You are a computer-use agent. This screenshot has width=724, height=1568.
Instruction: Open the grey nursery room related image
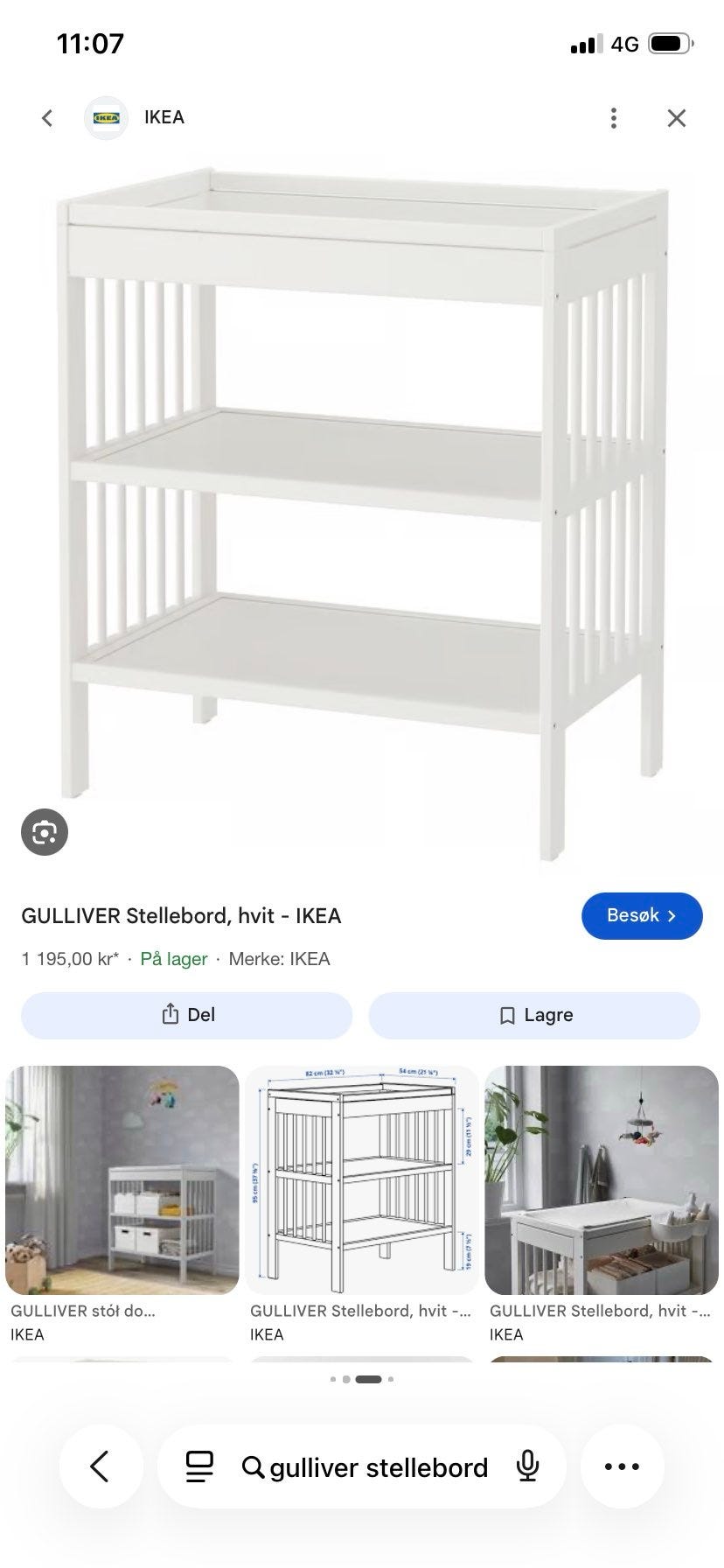coord(602,1180)
